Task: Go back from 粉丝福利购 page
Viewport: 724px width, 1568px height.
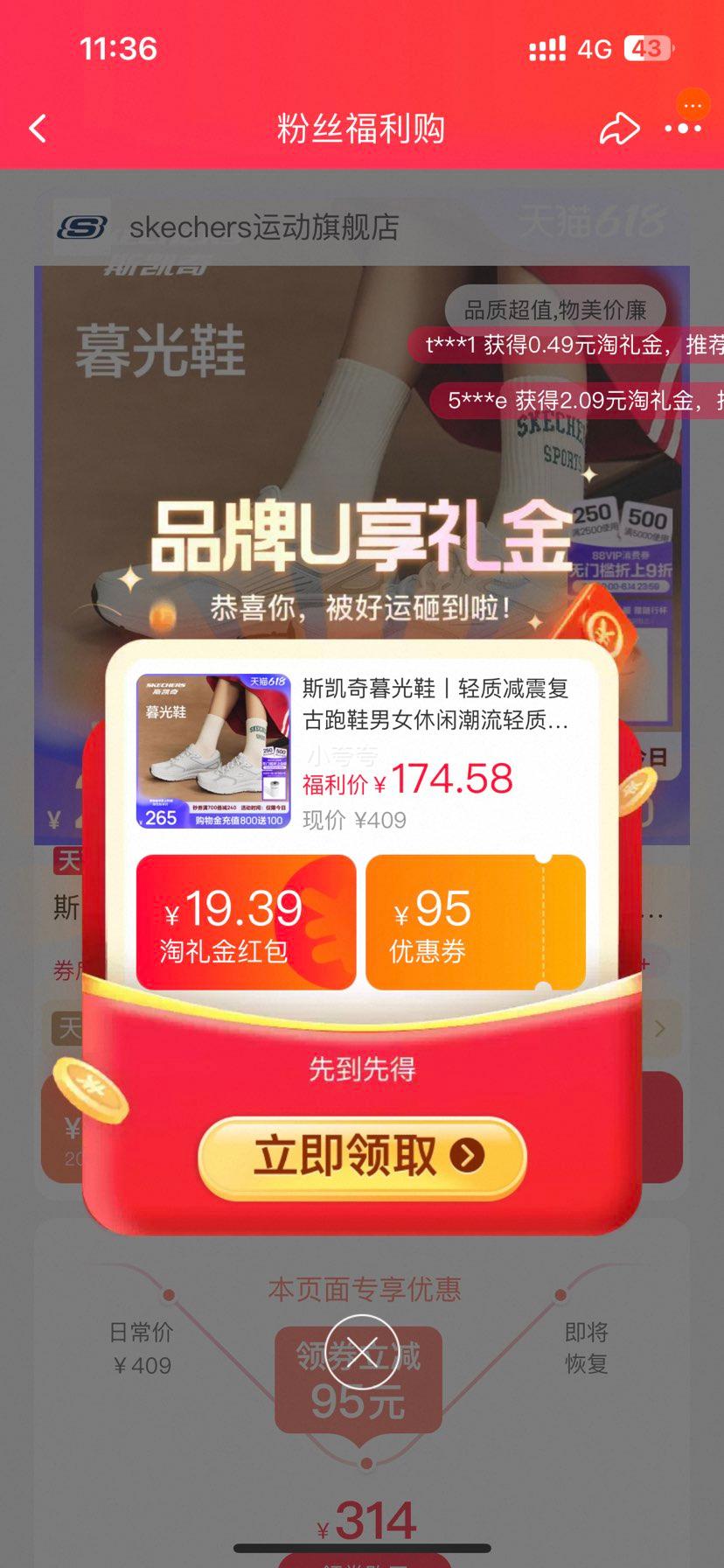Action: point(38,129)
